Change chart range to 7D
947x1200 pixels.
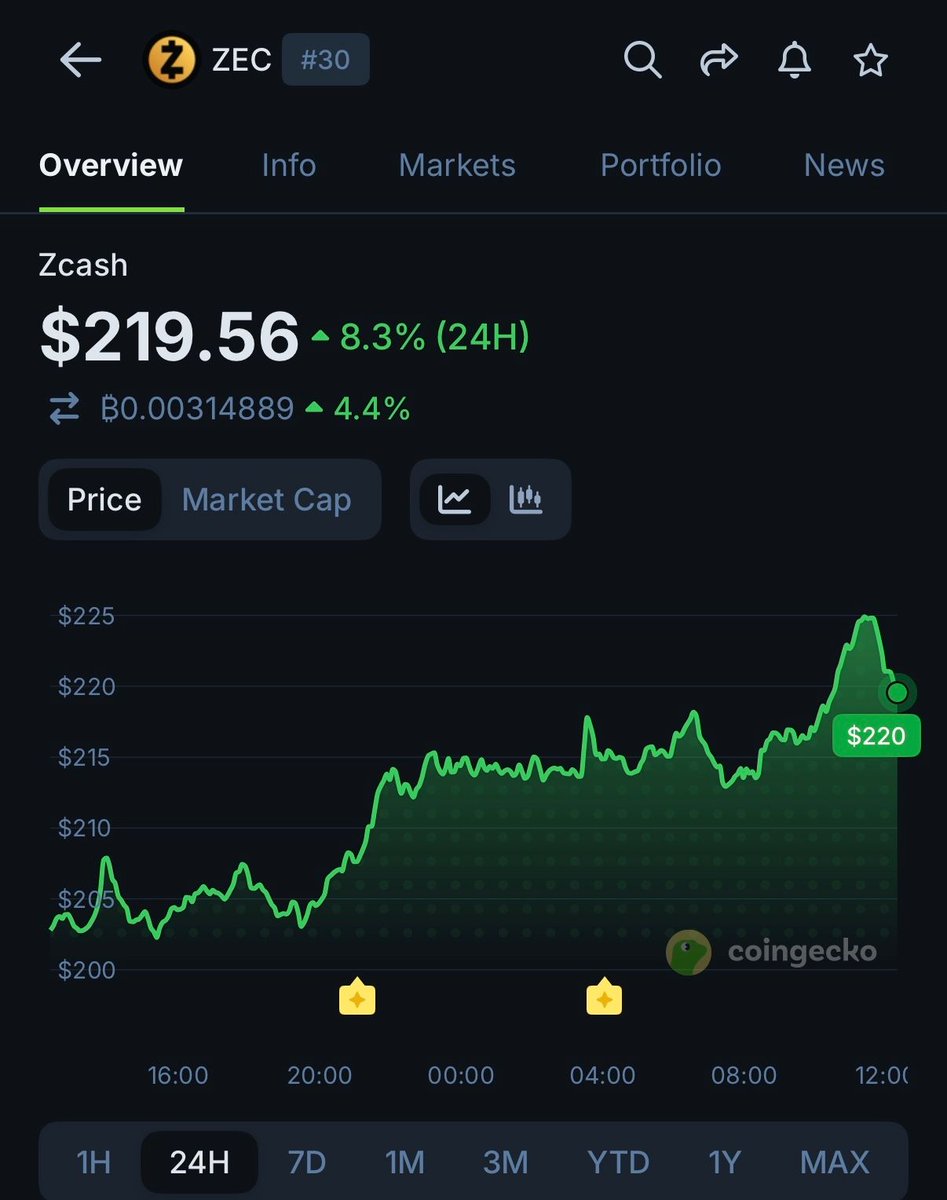(x=307, y=1162)
